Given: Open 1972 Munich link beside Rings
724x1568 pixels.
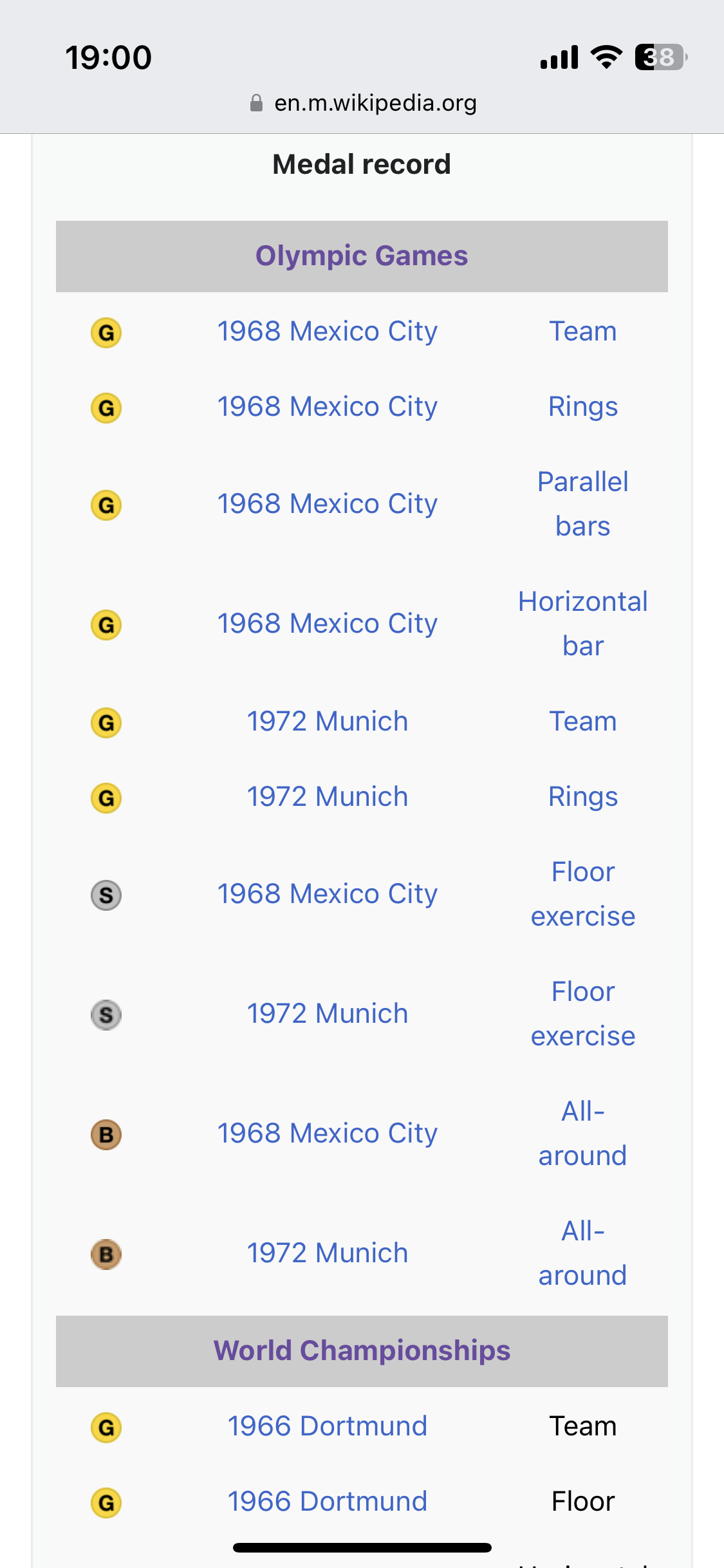Looking at the screenshot, I should pyautogui.click(x=327, y=797).
